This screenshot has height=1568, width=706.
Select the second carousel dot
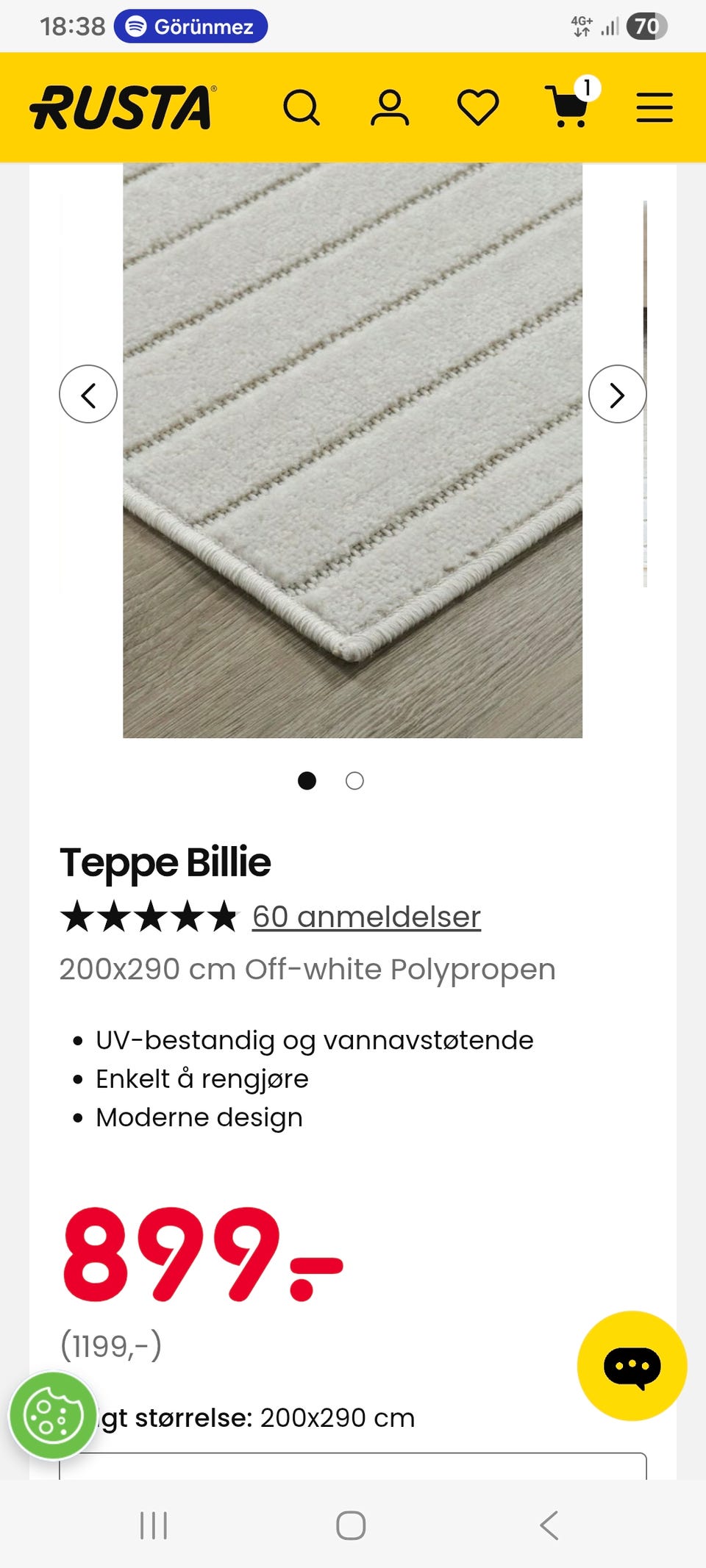pyautogui.click(x=354, y=781)
